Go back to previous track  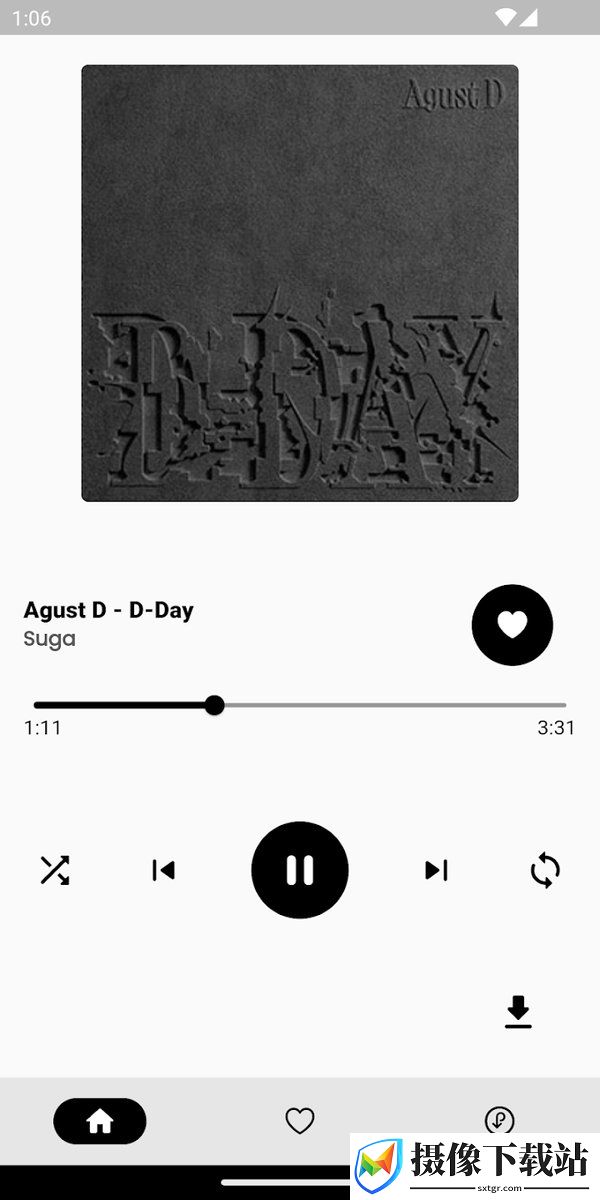[x=164, y=870]
